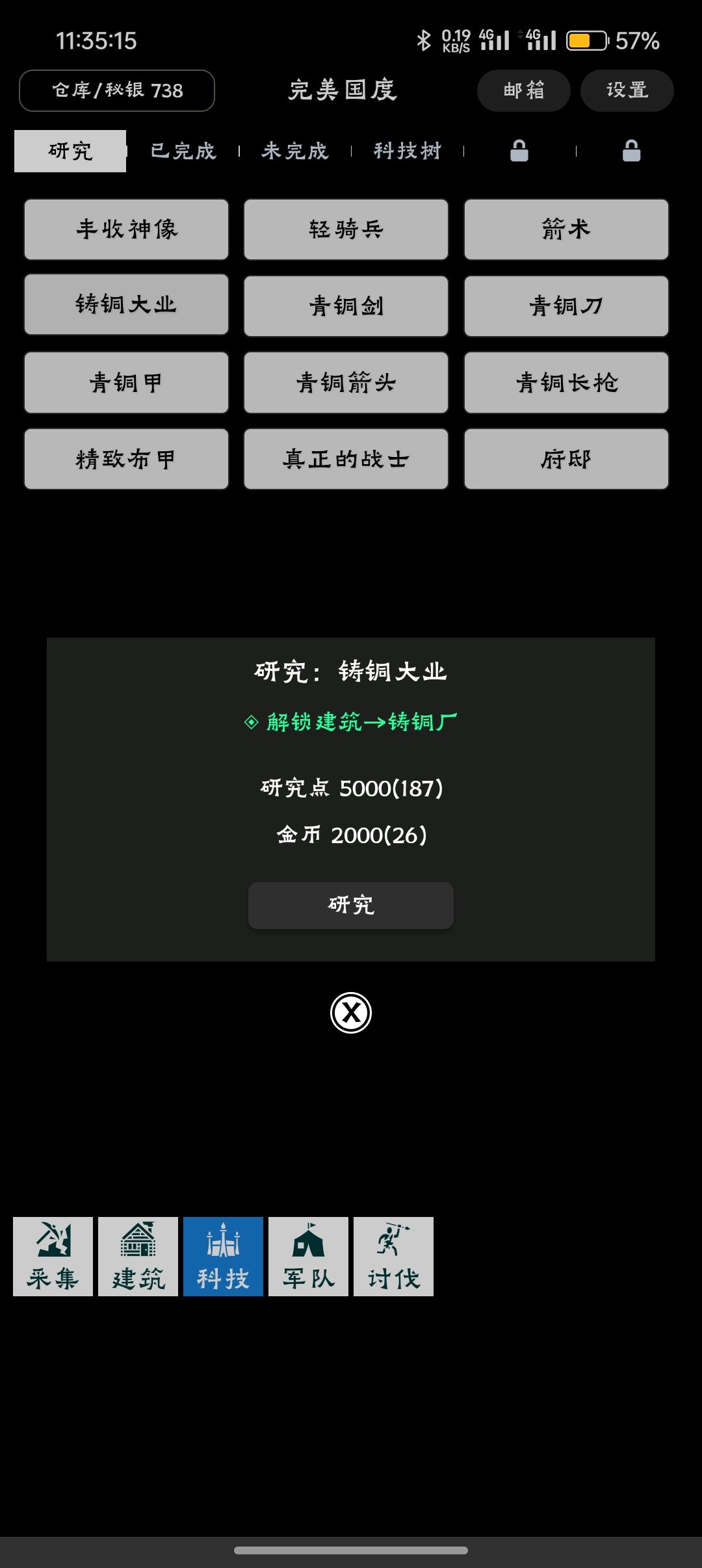Choose the 丰收神像 research option
The image size is (702, 1568).
click(x=126, y=229)
